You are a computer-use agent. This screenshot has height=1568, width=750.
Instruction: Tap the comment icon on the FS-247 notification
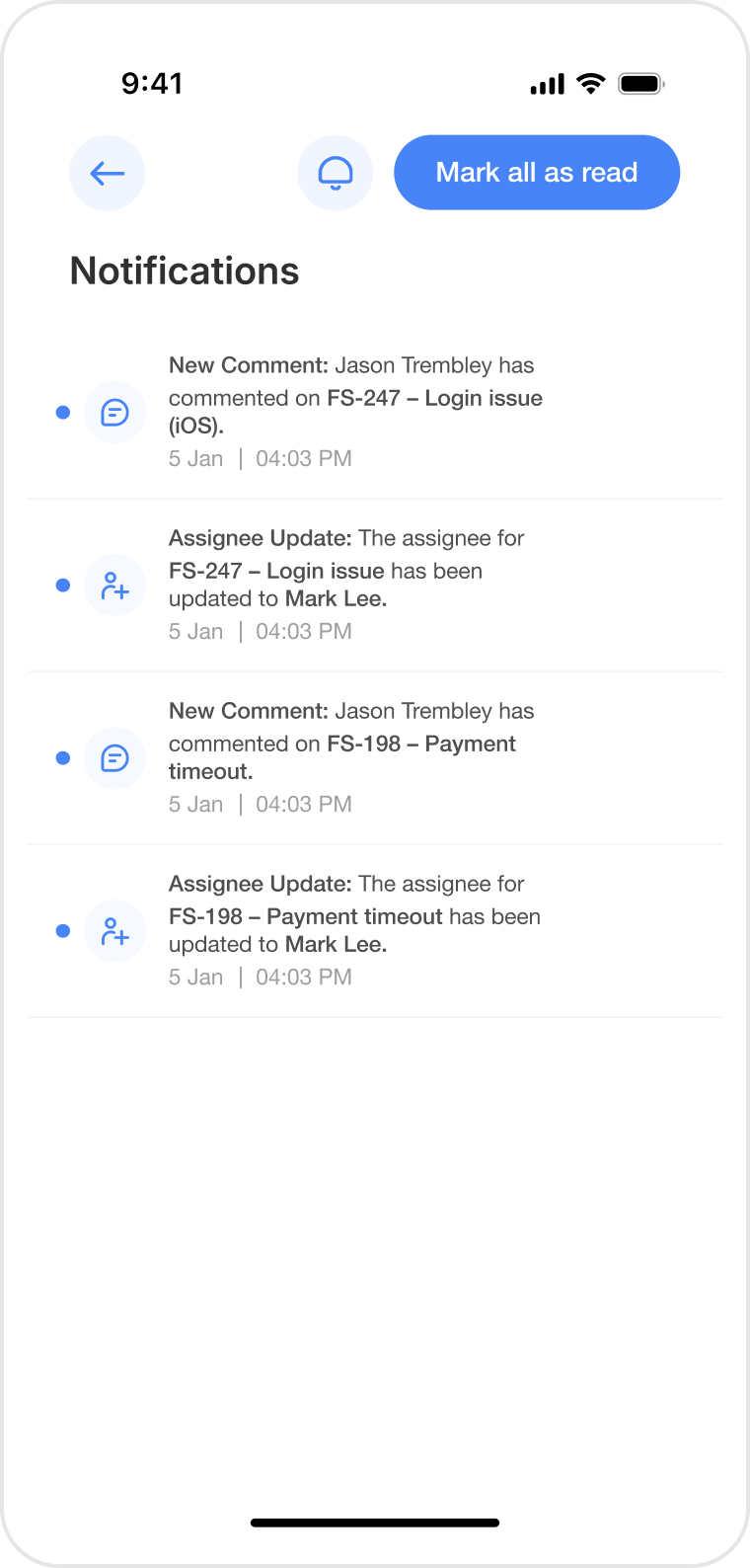click(114, 412)
